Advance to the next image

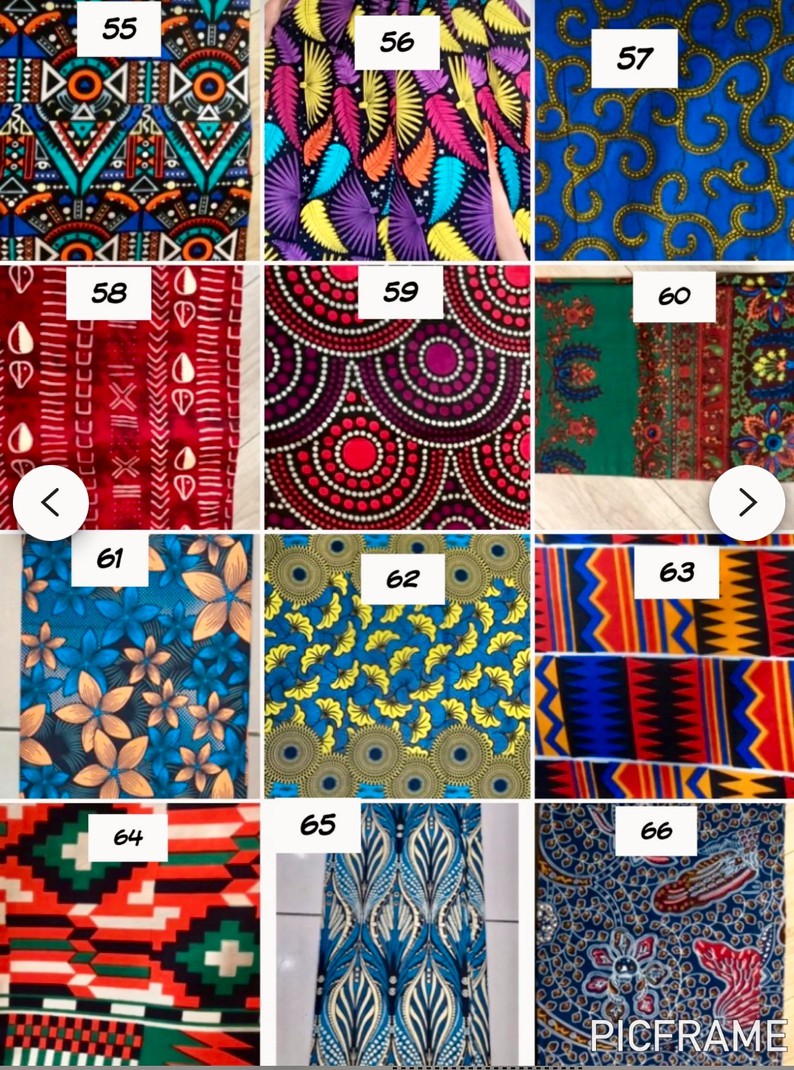pyautogui.click(x=746, y=502)
